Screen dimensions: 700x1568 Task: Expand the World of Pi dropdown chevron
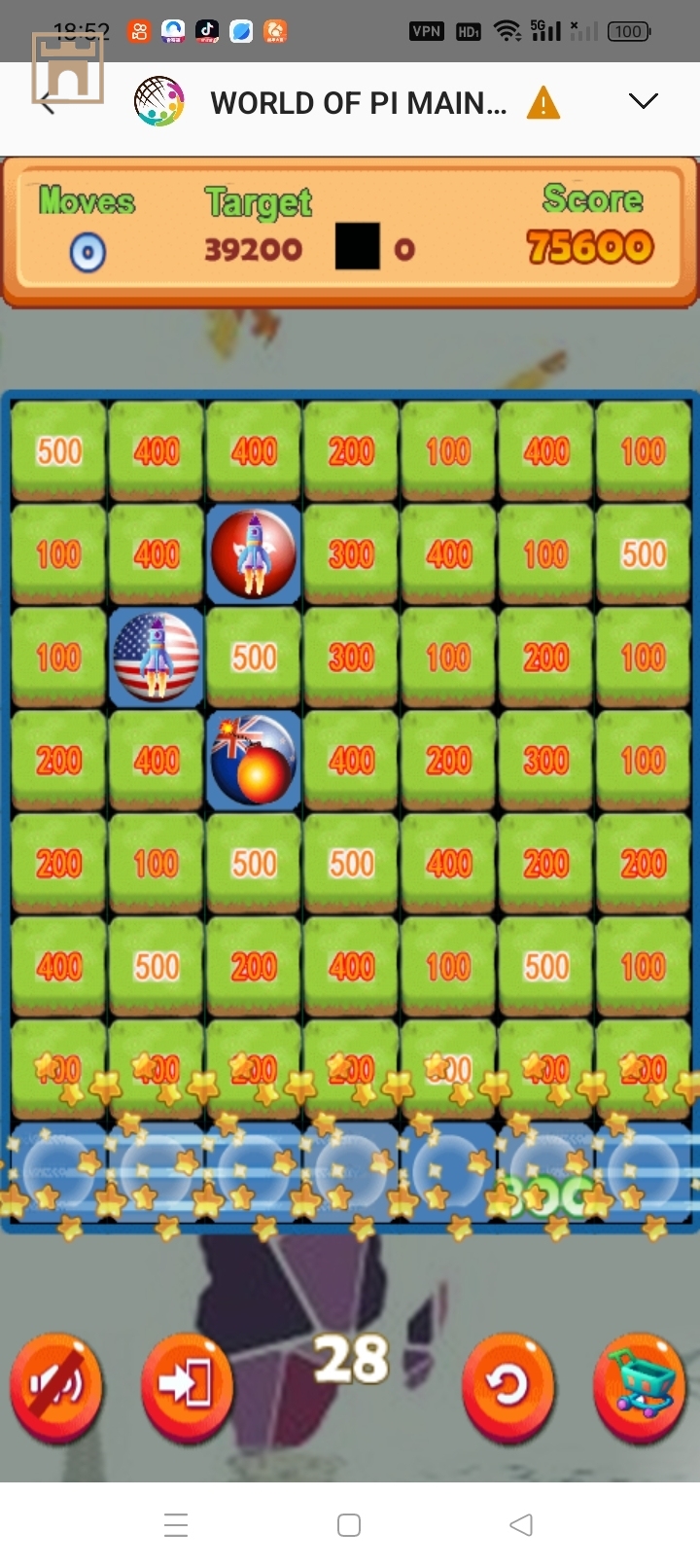(643, 101)
